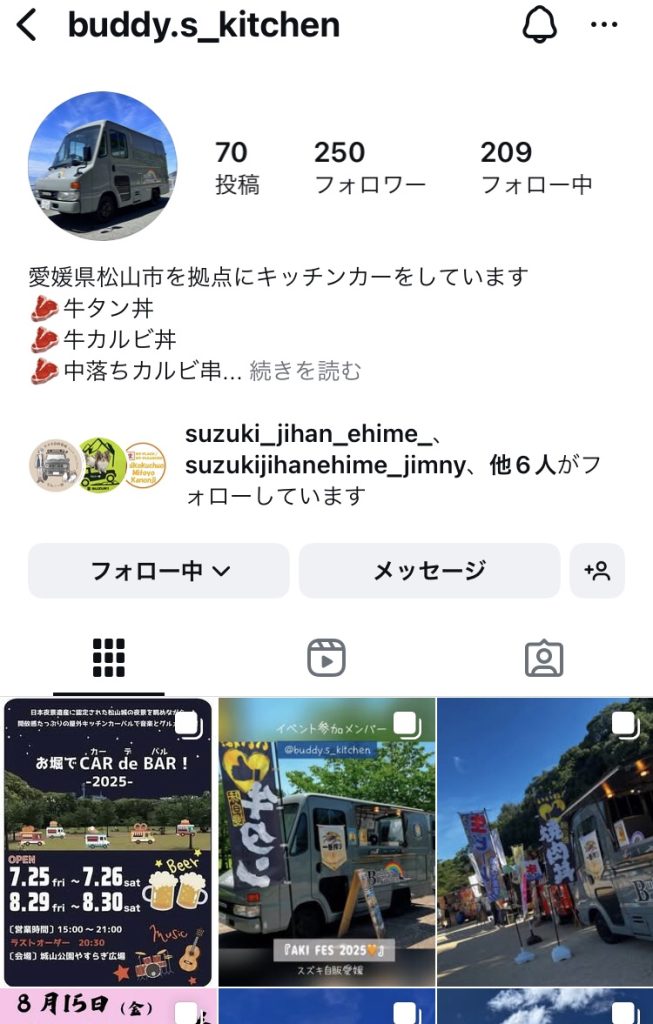This screenshot has height=1024, width=653.
Task: Tap the suggest similar accounts icon button
Action: point(597,571)
